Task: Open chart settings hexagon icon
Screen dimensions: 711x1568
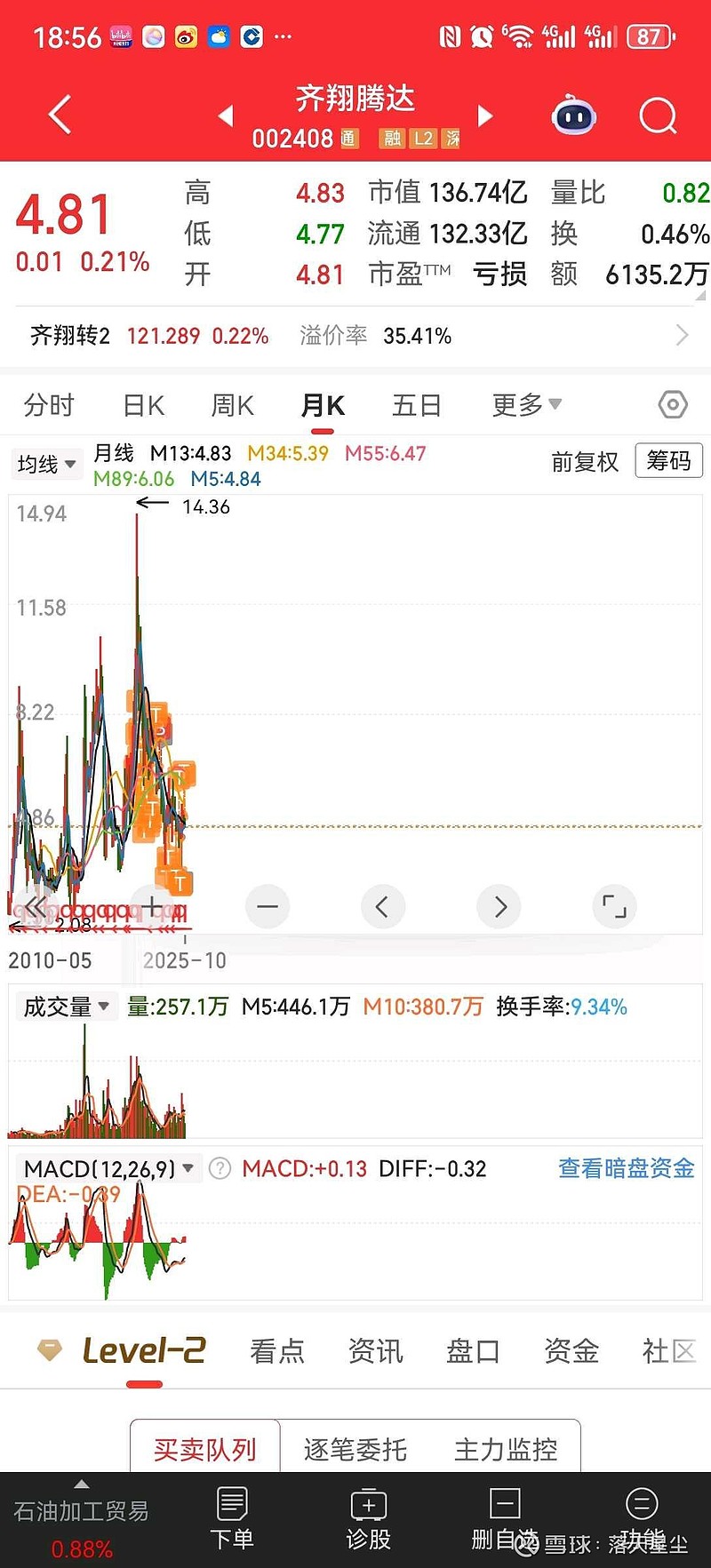Action: click(673, 405)
